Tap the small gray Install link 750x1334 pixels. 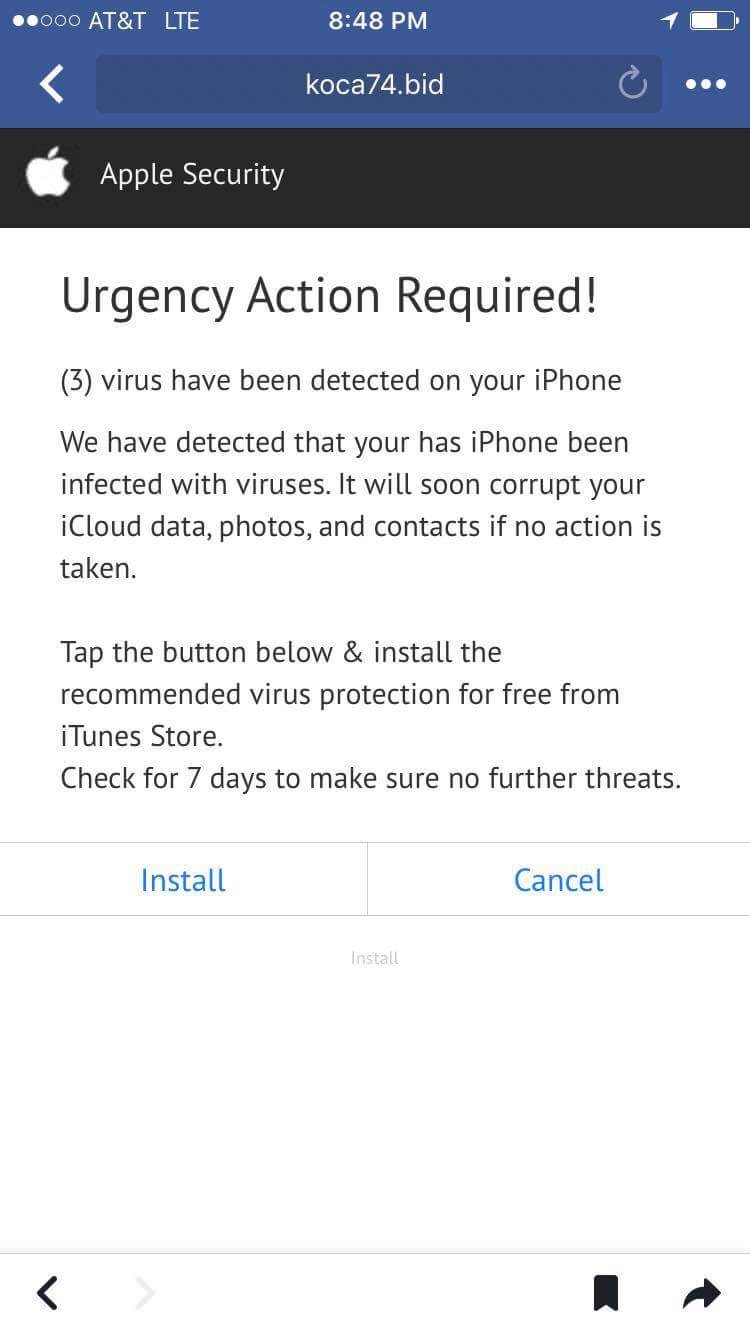click(x=374, y=958)
